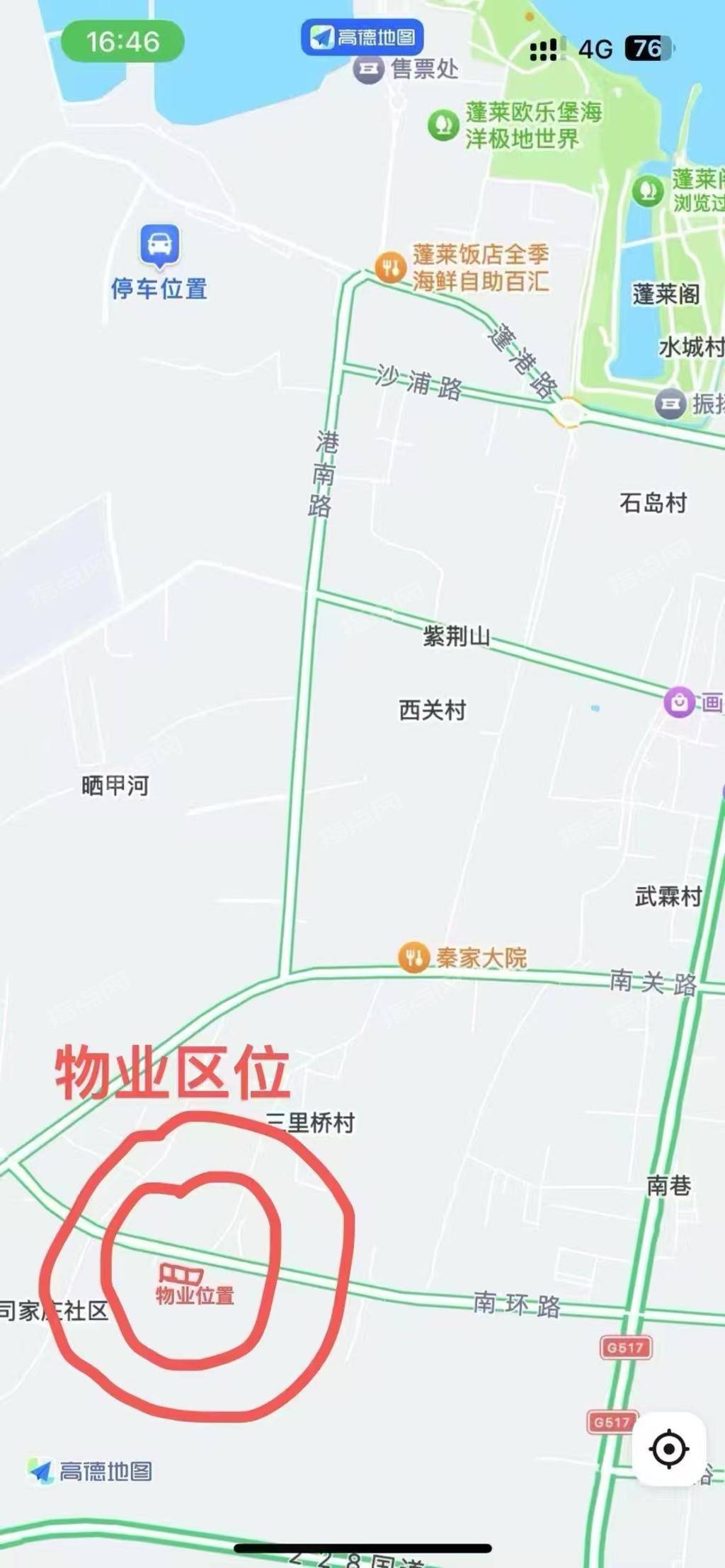Open the 停车位置 parking marker
The height and width of the screenshot is (1568, 725).
tap(160, 246)
